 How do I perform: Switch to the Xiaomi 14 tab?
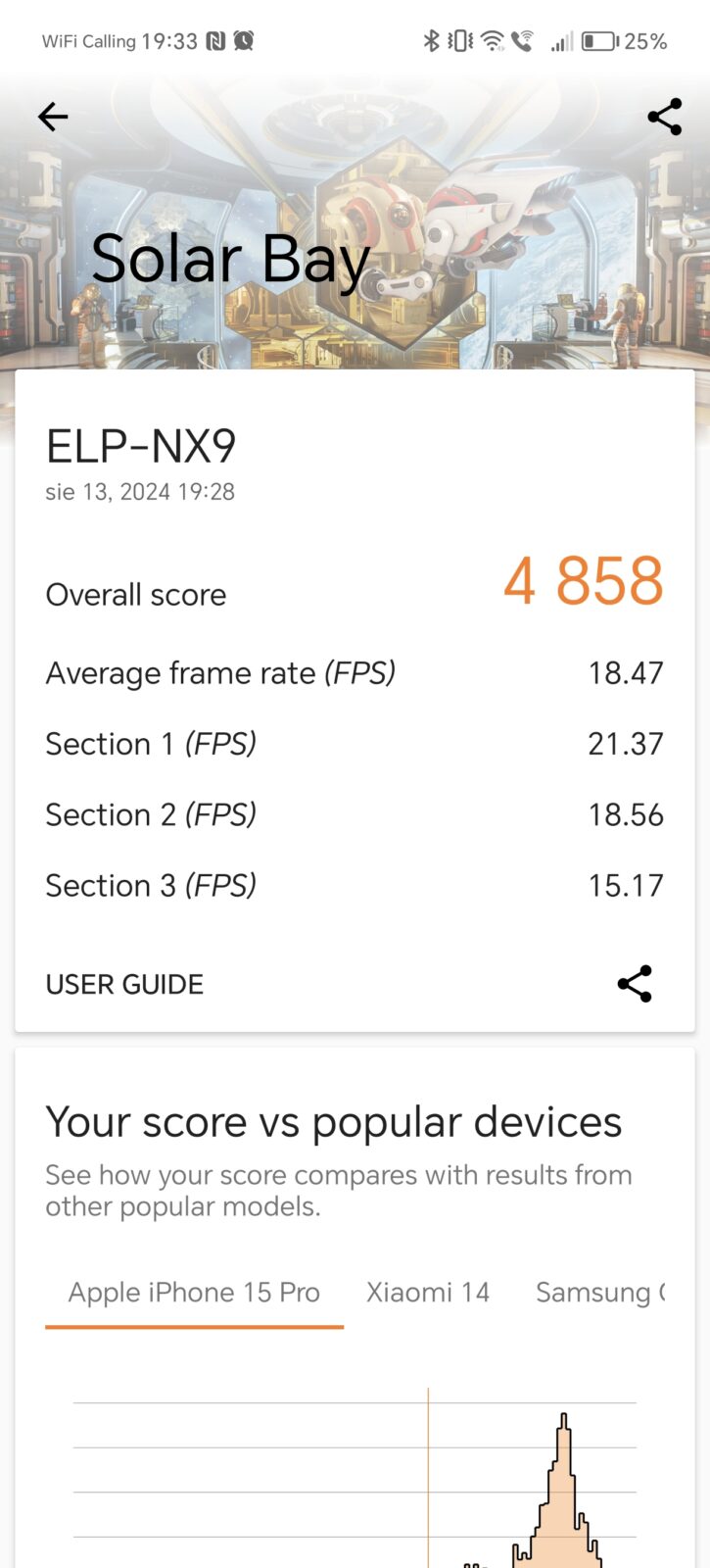[428, 1293]
